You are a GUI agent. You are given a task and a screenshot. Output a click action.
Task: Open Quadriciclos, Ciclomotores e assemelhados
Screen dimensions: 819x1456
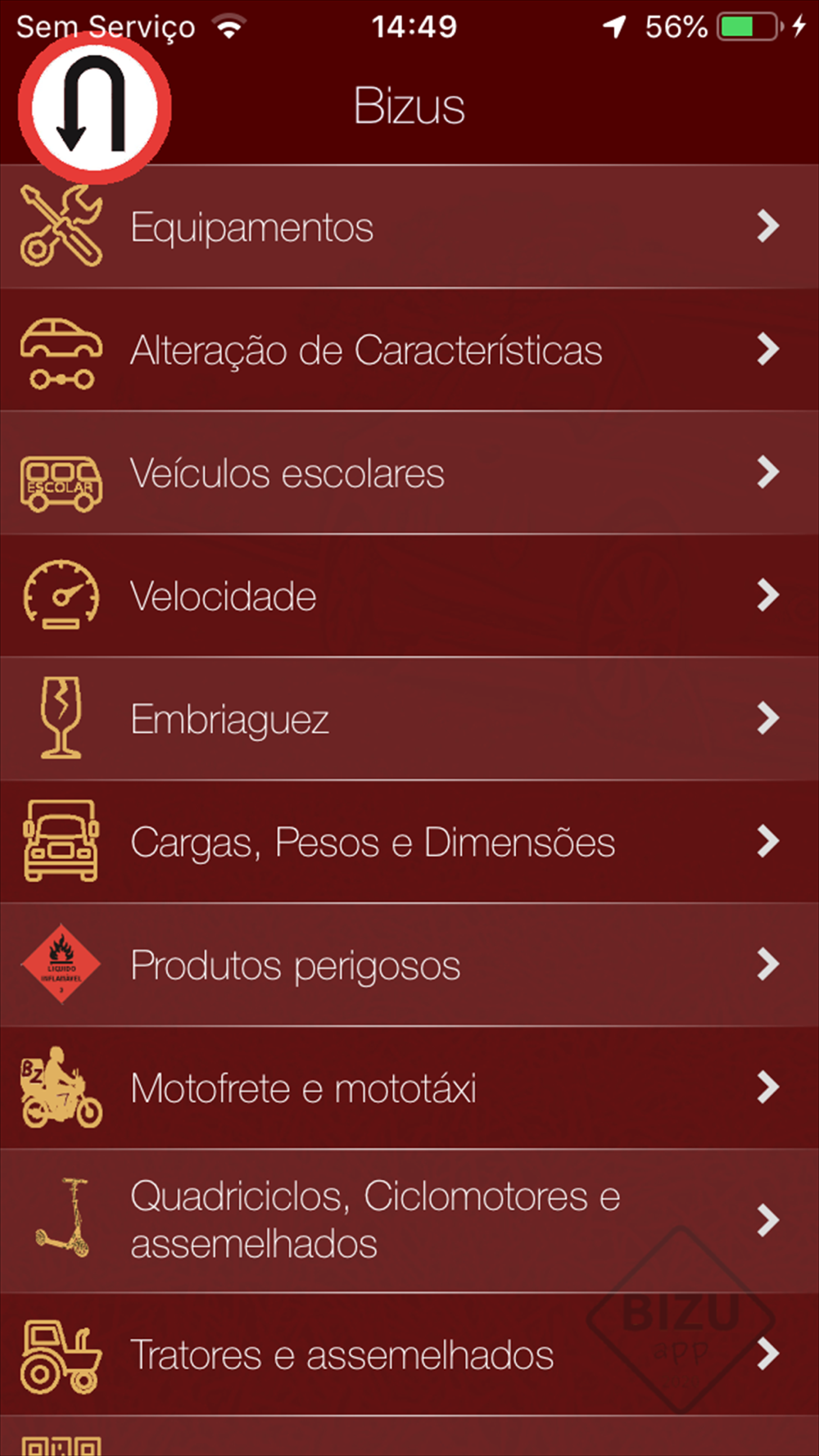409,1221
